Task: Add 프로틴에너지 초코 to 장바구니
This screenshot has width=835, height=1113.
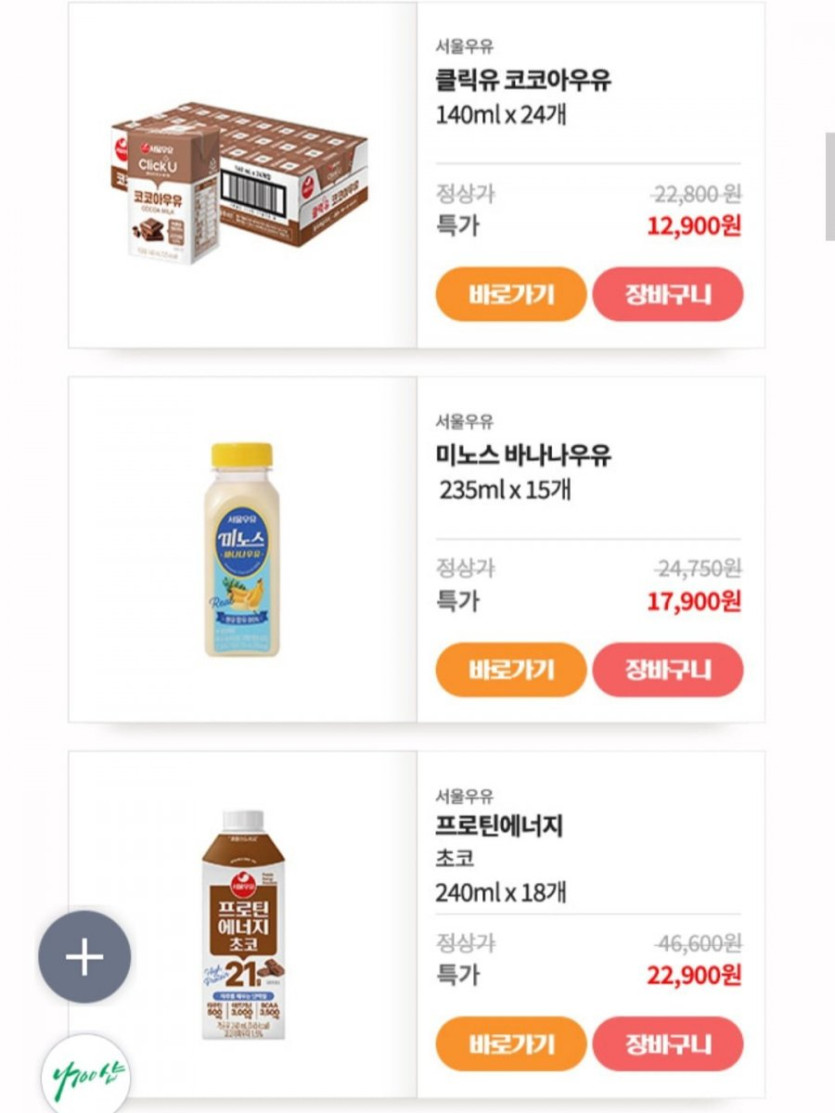Action: (668, 1044)
